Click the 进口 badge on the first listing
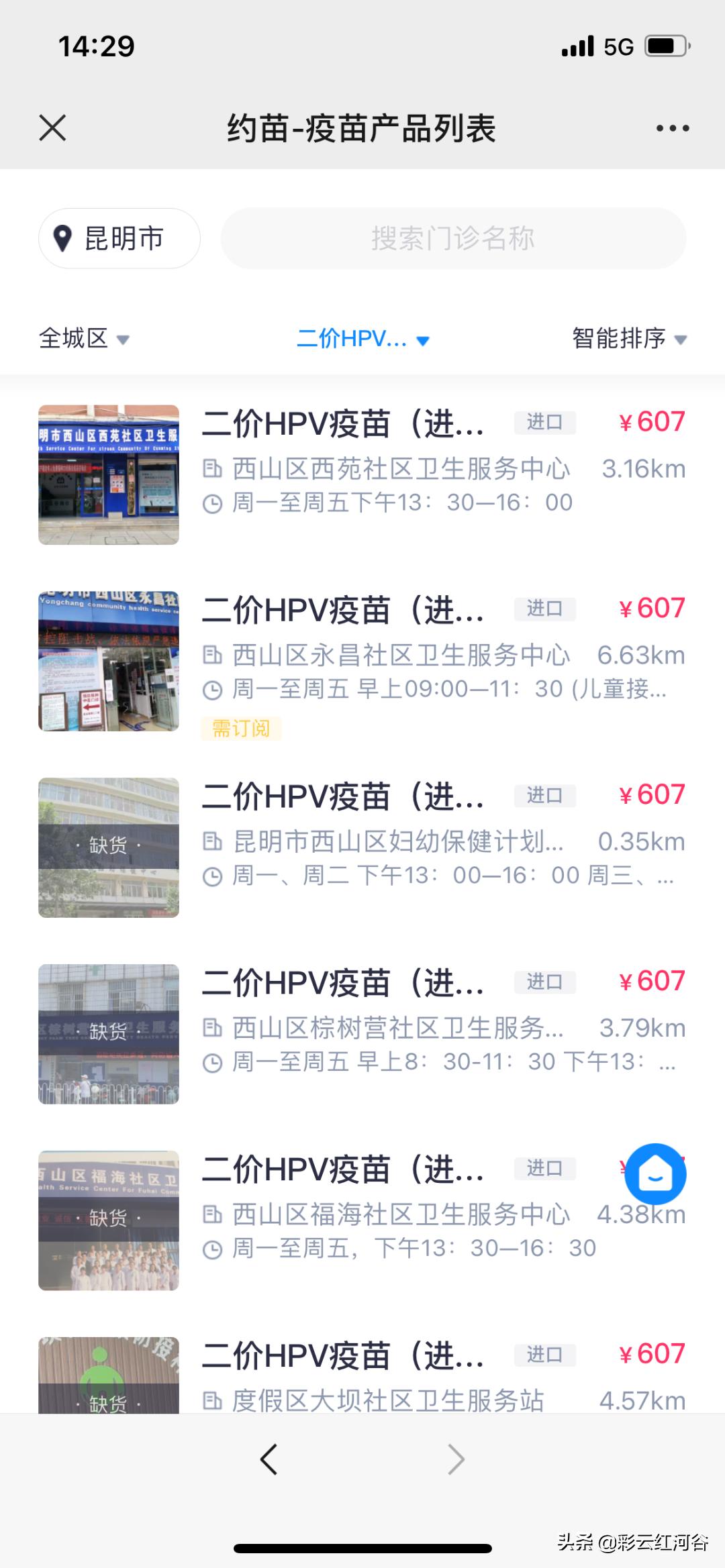The width and height of the screenshot is (725, 1568). tap(544, 423)
